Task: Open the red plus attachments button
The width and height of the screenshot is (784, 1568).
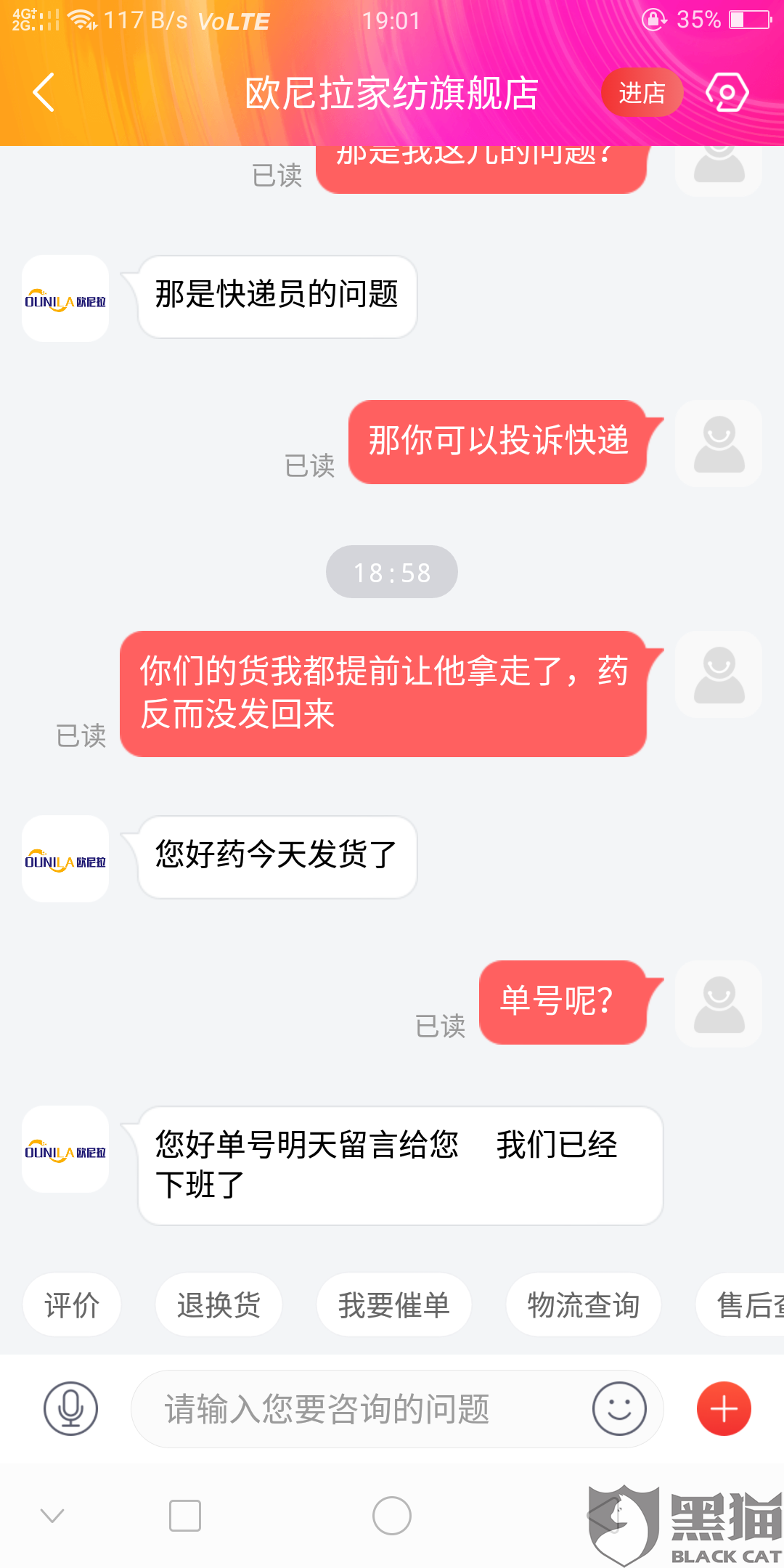Action: [724, 1408]
